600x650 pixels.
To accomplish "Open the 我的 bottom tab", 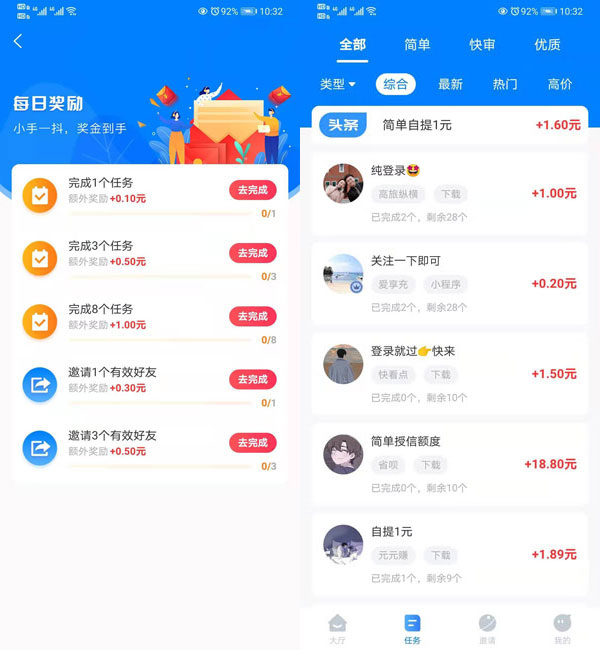I will (562, 629).
